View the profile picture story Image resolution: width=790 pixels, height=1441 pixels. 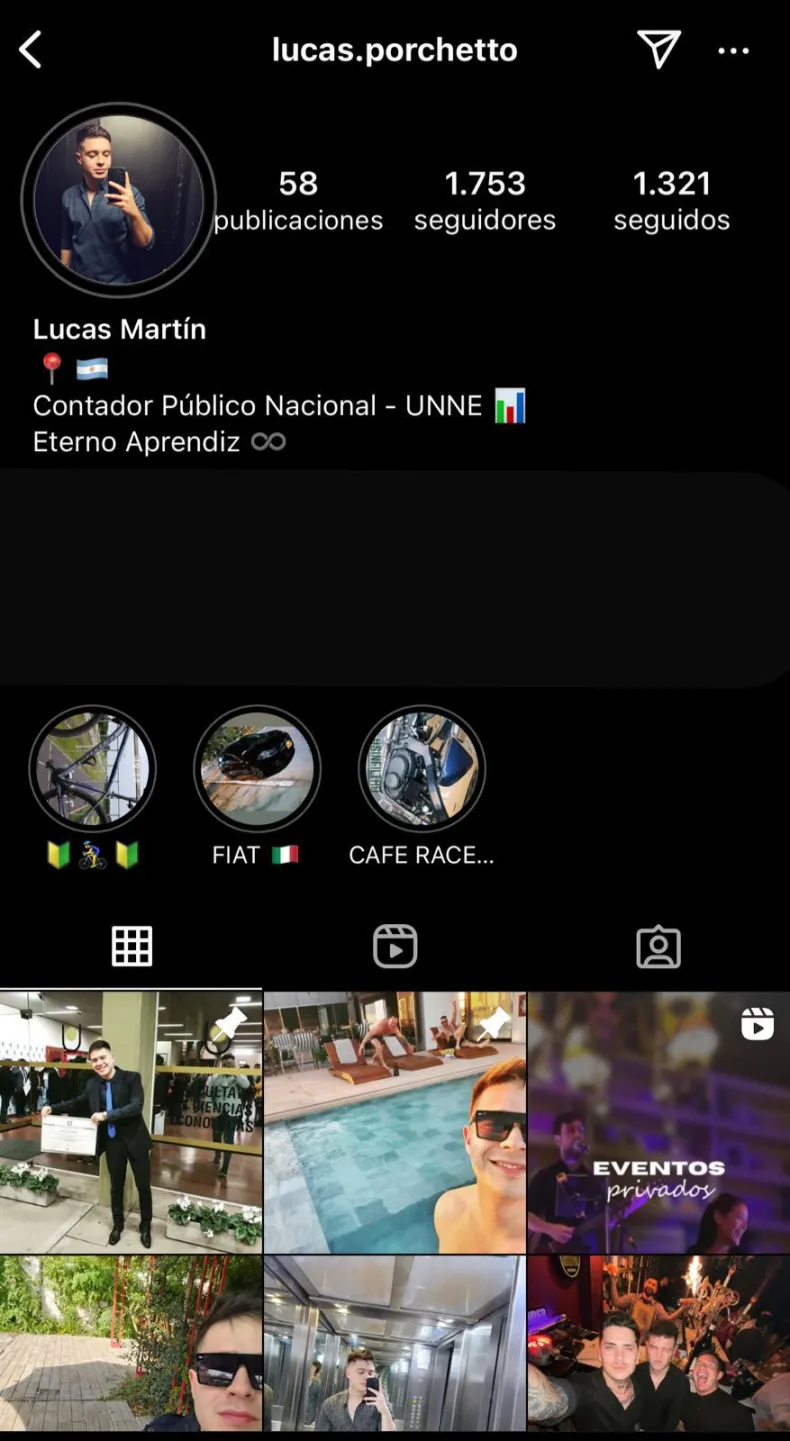118,200
